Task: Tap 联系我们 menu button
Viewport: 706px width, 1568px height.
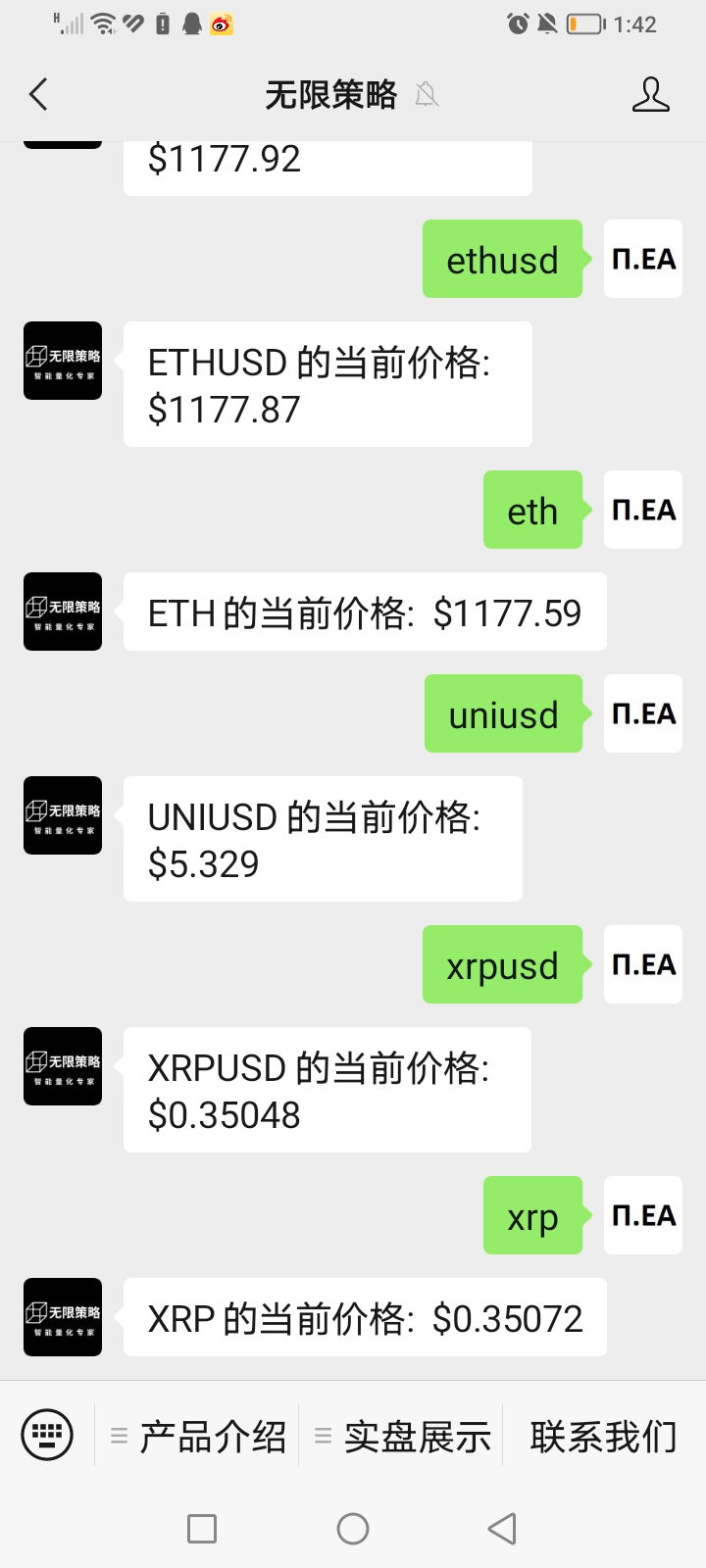Action: (x=603, y=1437)
